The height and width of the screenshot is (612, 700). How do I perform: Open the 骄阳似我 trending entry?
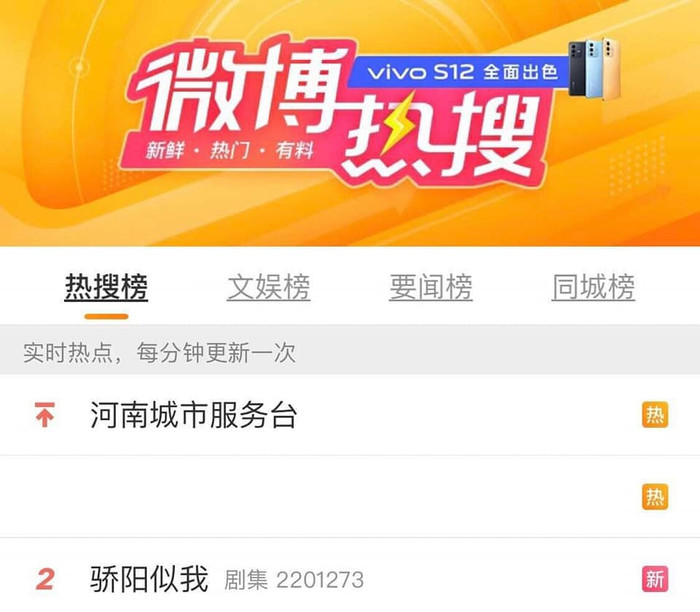149,579
